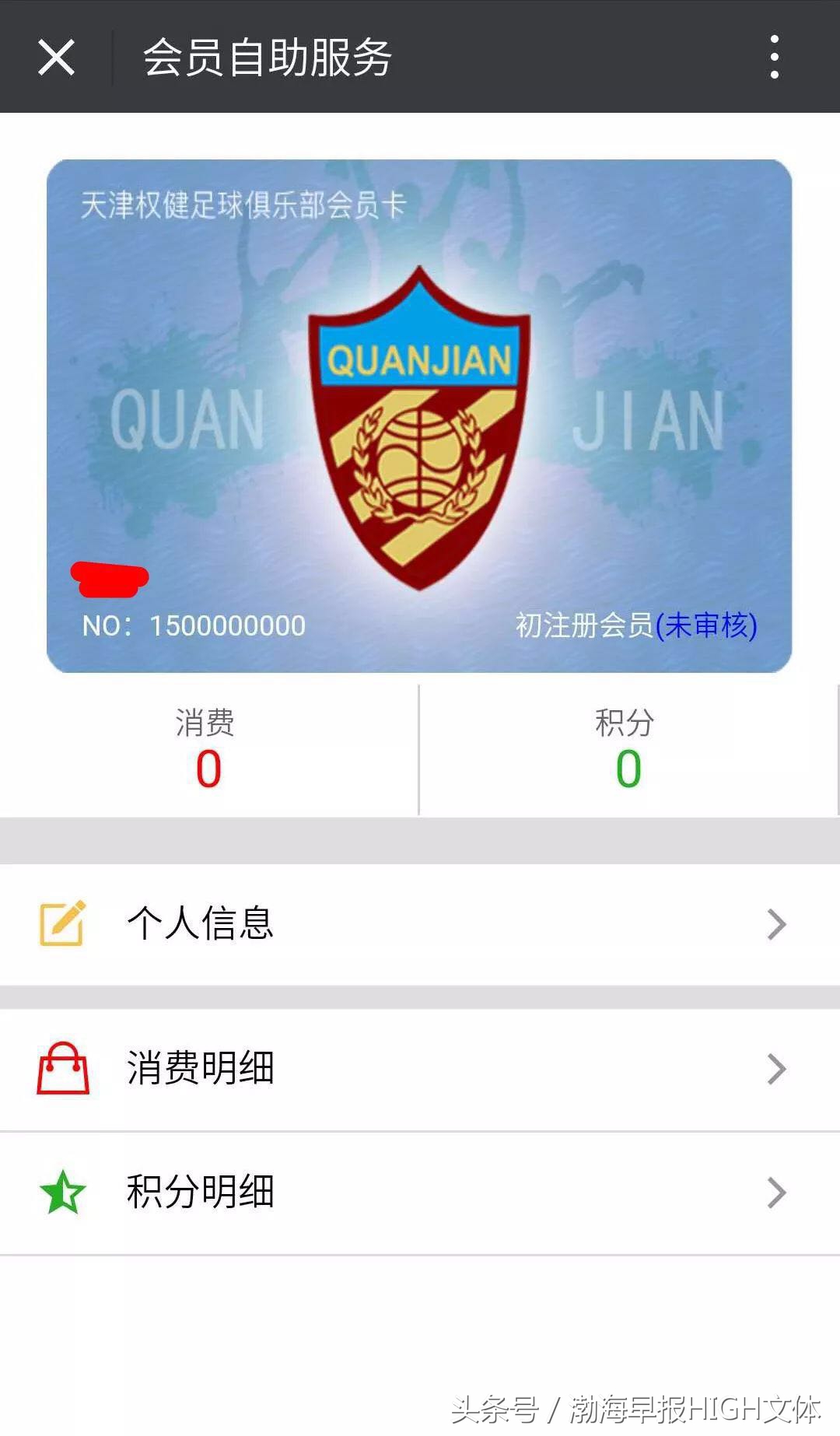840x1436 pixels.
Task: Expand 积分明细 using its chevron
Action: pos(774,1191)
